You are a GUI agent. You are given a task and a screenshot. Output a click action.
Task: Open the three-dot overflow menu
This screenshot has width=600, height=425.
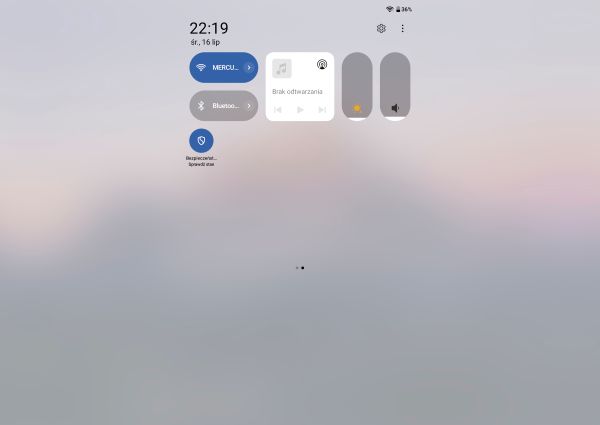[x=403, y=29]
